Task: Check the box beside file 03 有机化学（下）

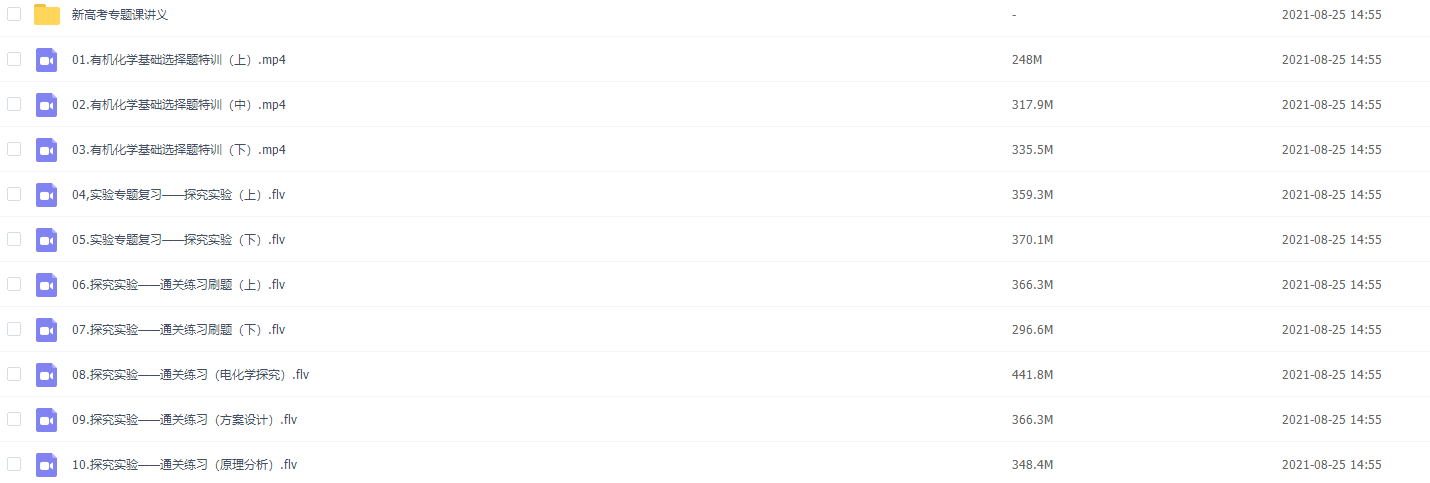Action: (x=14, y=149)
